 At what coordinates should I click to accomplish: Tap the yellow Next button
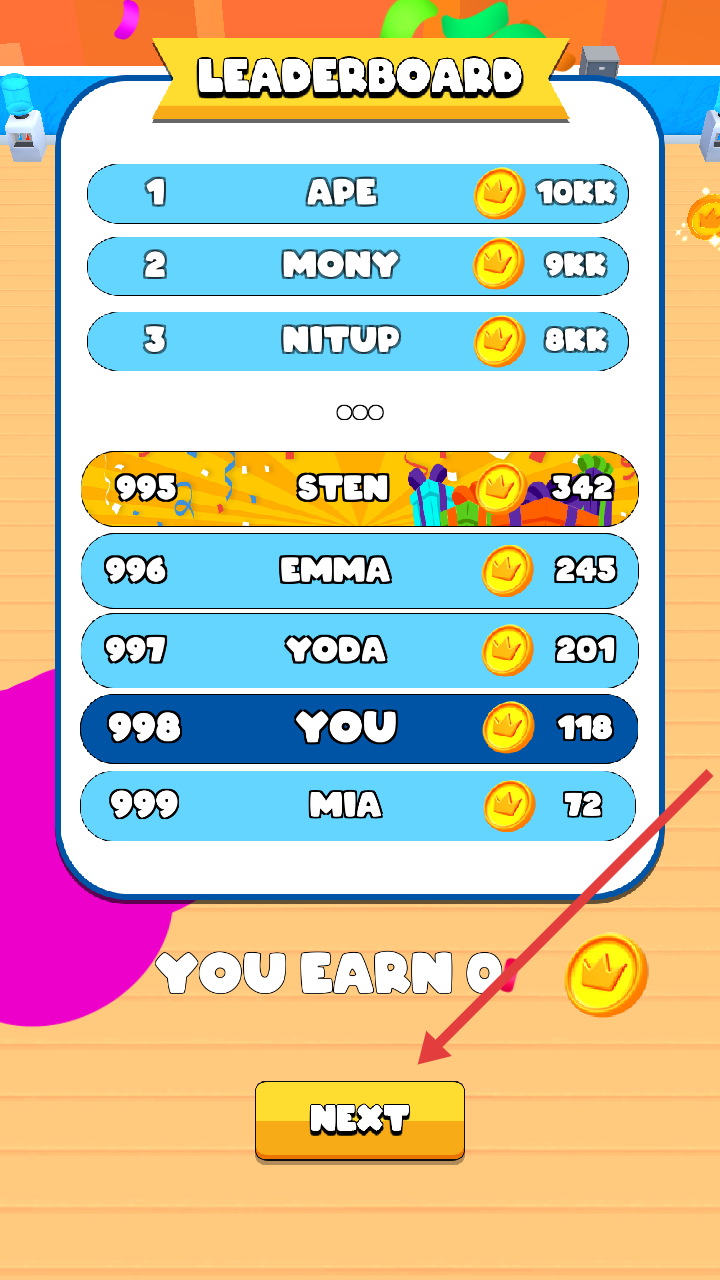click(x=360, y=1120)
